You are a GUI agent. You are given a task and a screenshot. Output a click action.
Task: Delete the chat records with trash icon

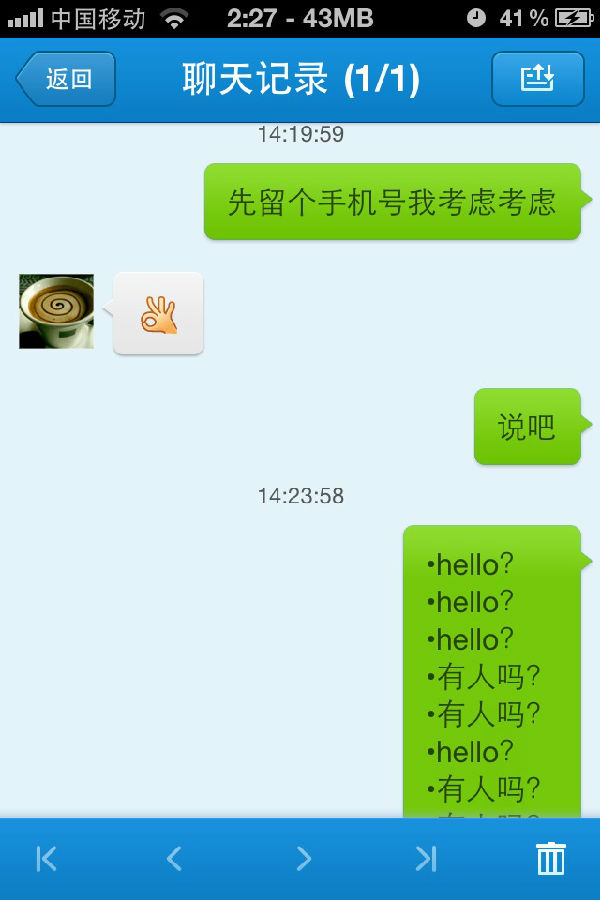tap(551, 858)
